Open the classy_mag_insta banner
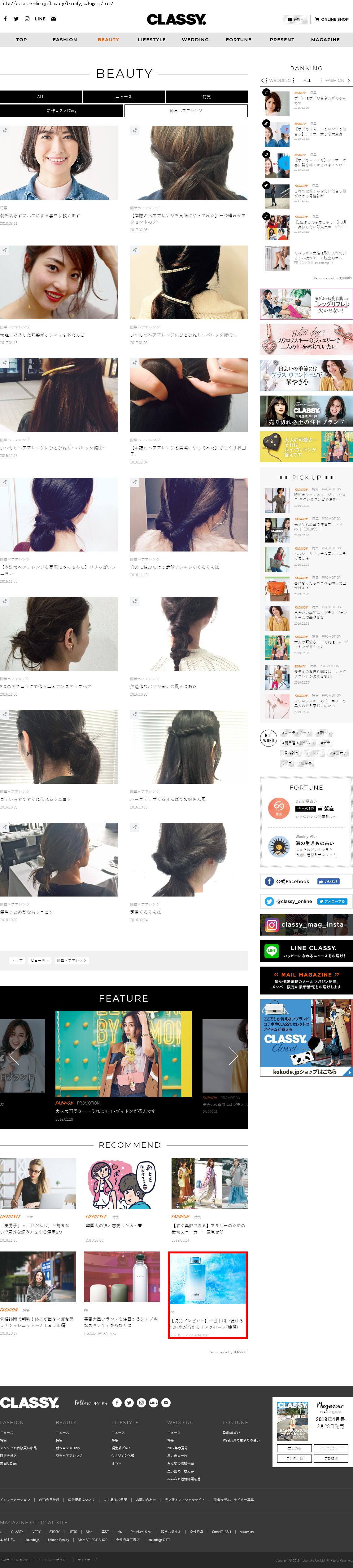The width and height of the screenshot is (353, 1568). pos(306,924)
